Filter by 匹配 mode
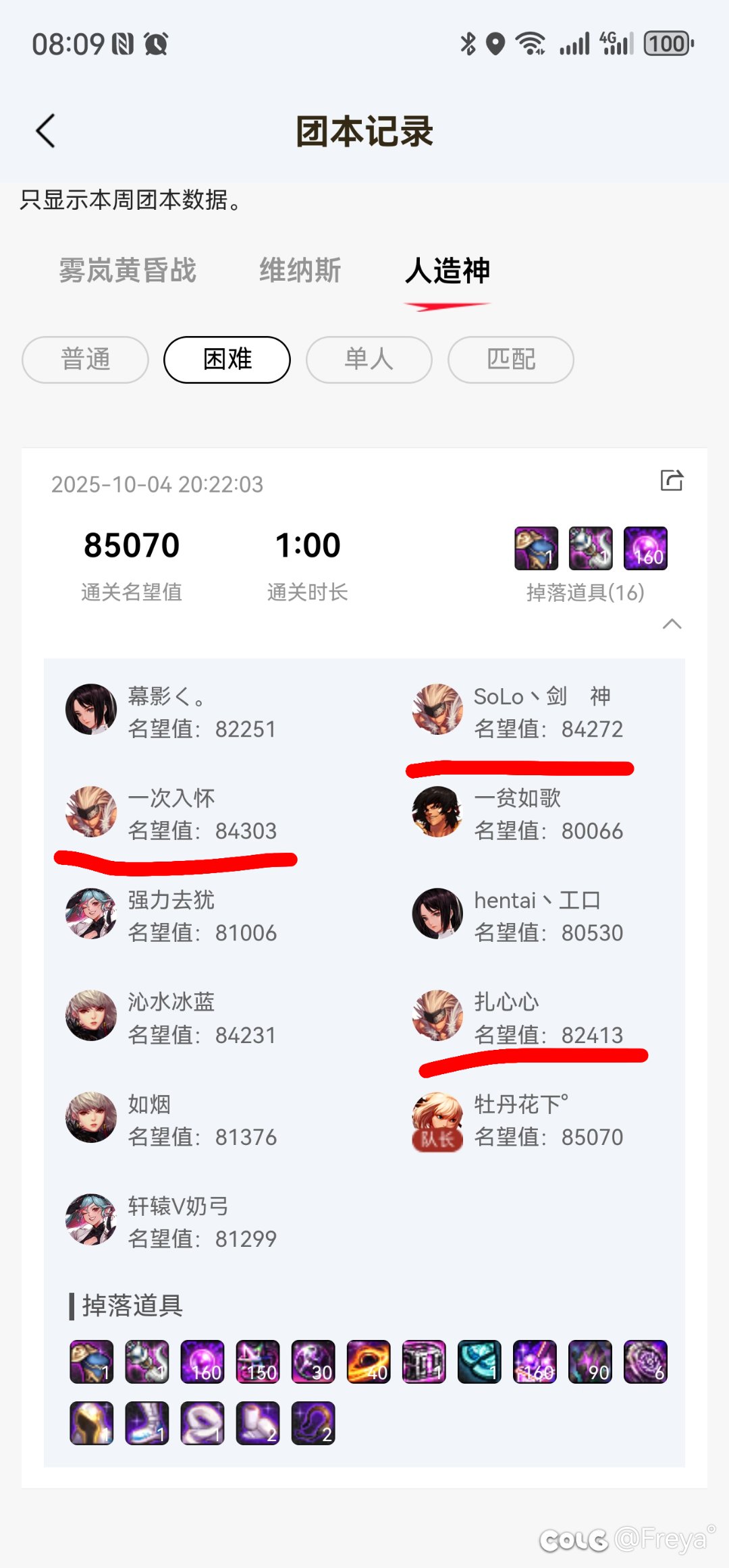The width and height of the screenshot is (729, 1568). tap(511, 360)
